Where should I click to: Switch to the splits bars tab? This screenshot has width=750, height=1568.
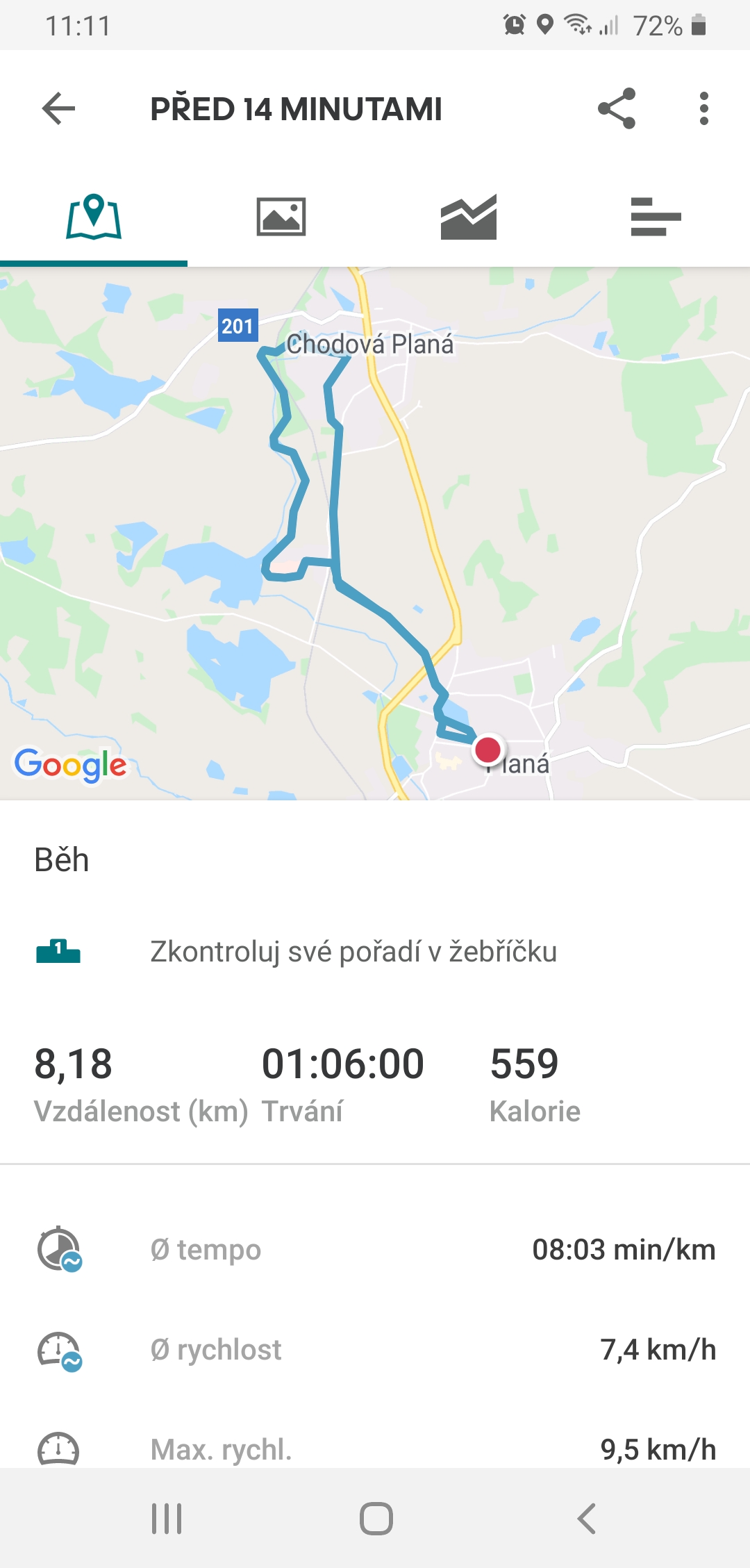[x=656, y=217]
